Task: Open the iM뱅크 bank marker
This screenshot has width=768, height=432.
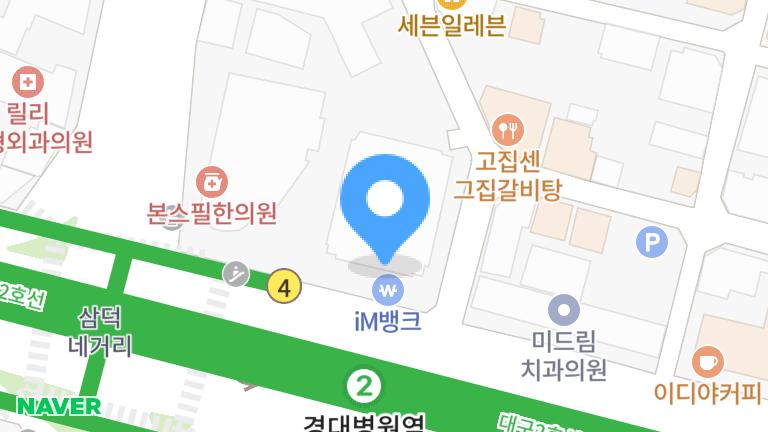Action: point(386,291)
